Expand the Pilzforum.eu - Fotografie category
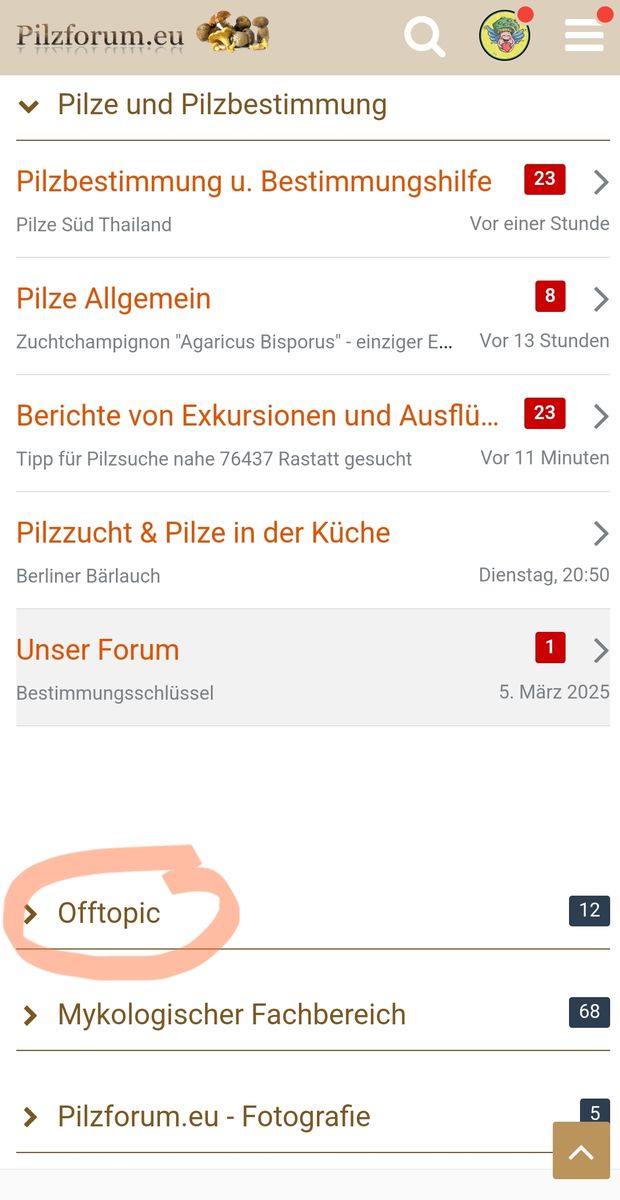Screen dimensions: 620x1200 click(213, 1116)
